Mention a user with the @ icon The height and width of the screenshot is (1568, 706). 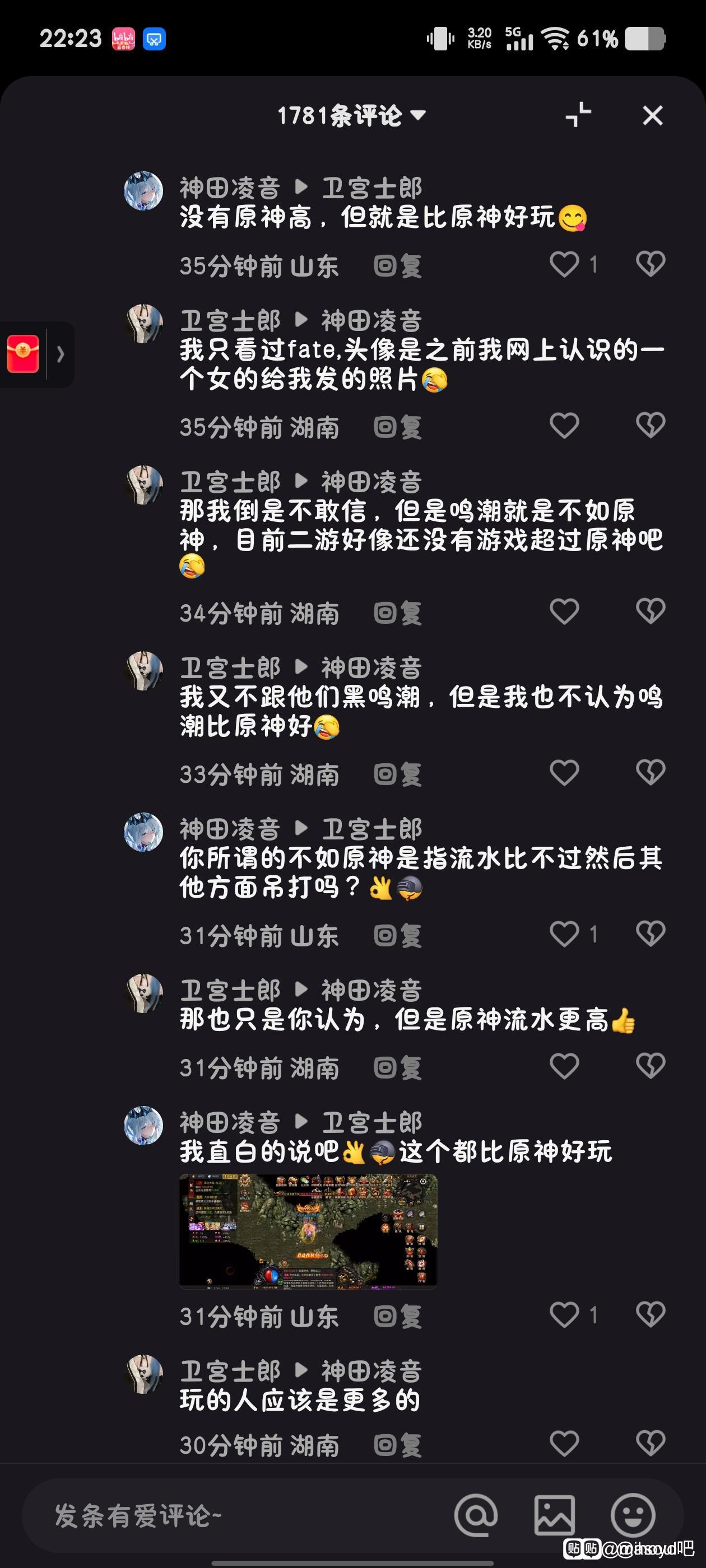point(476,1515)
